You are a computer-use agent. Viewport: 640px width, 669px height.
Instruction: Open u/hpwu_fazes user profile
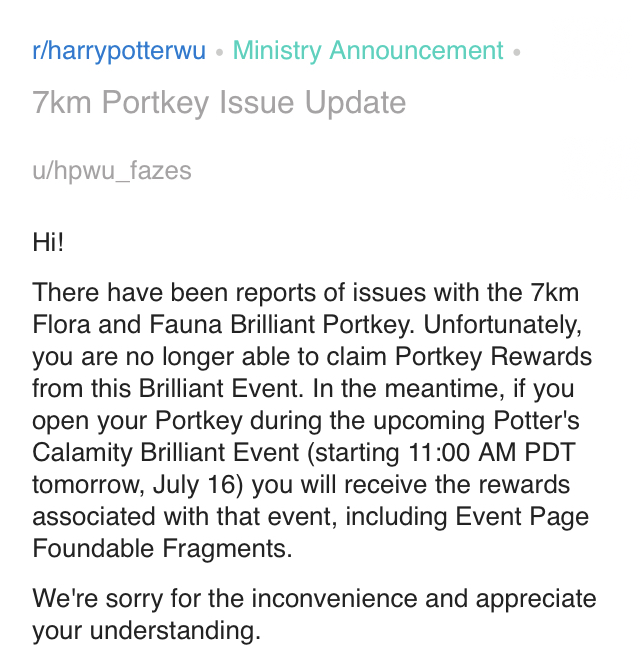click(111, 171)
